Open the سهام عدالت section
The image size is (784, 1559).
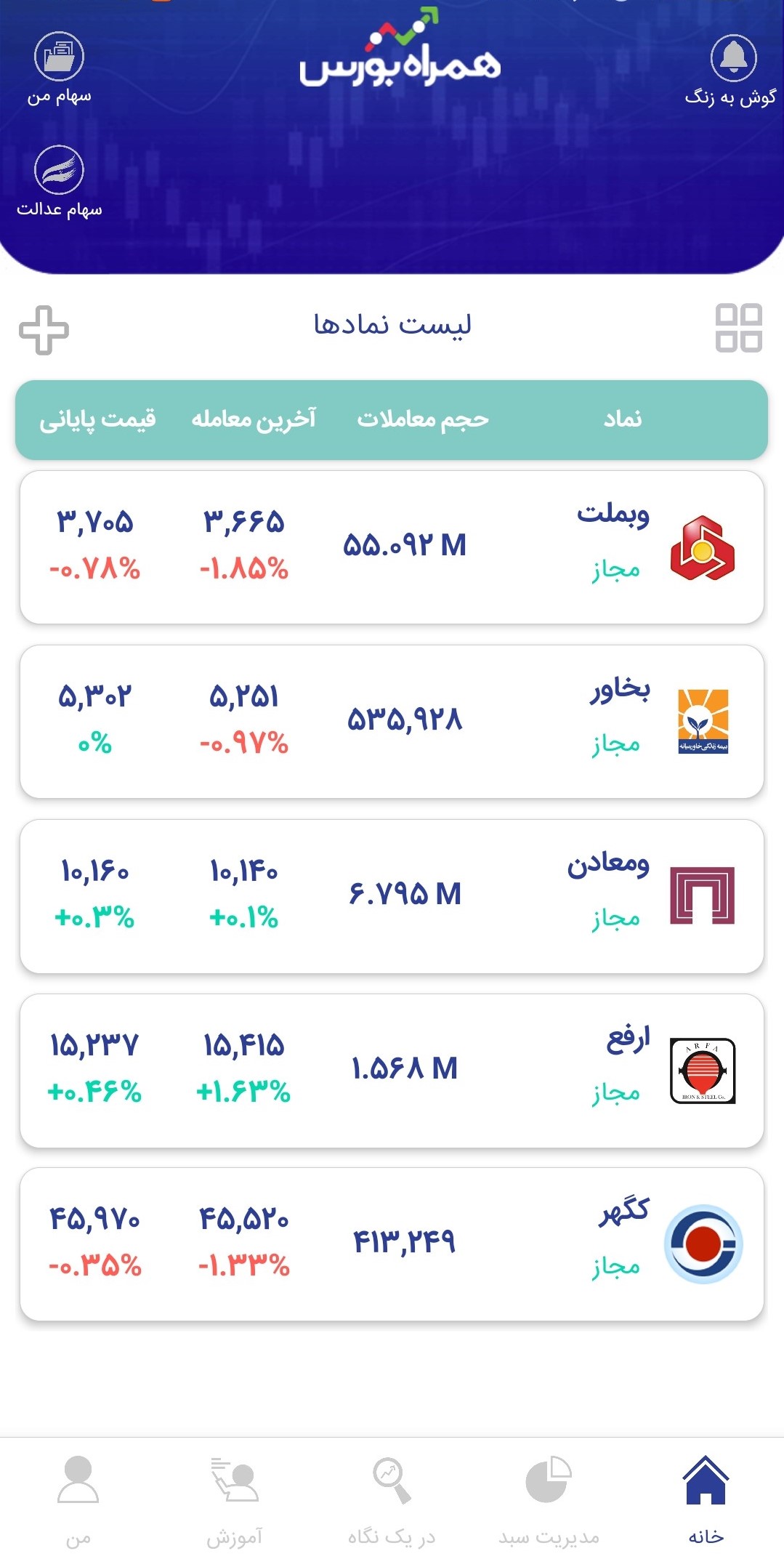[x=59, y=170]
